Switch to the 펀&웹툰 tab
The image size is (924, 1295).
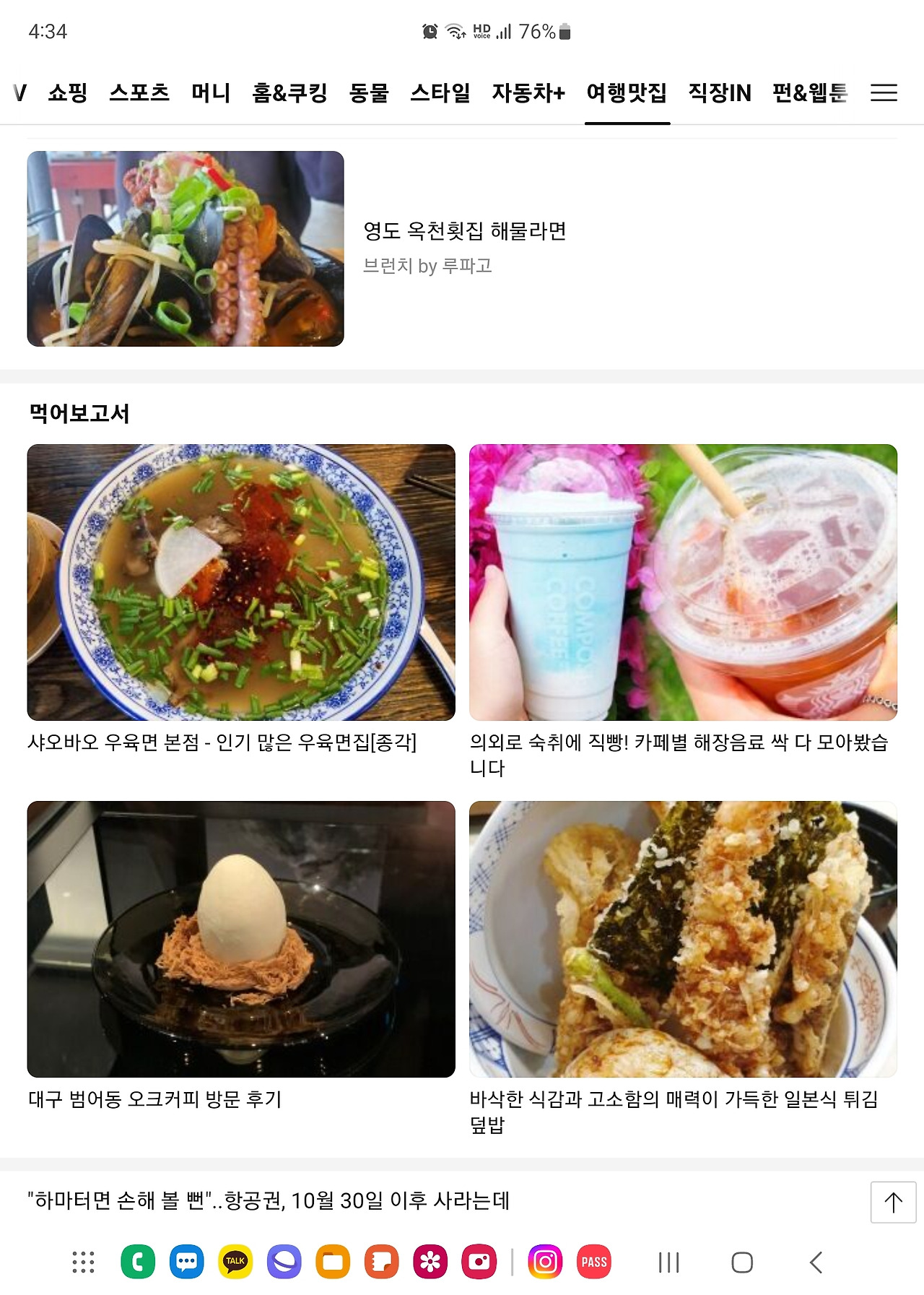(809, 92)
